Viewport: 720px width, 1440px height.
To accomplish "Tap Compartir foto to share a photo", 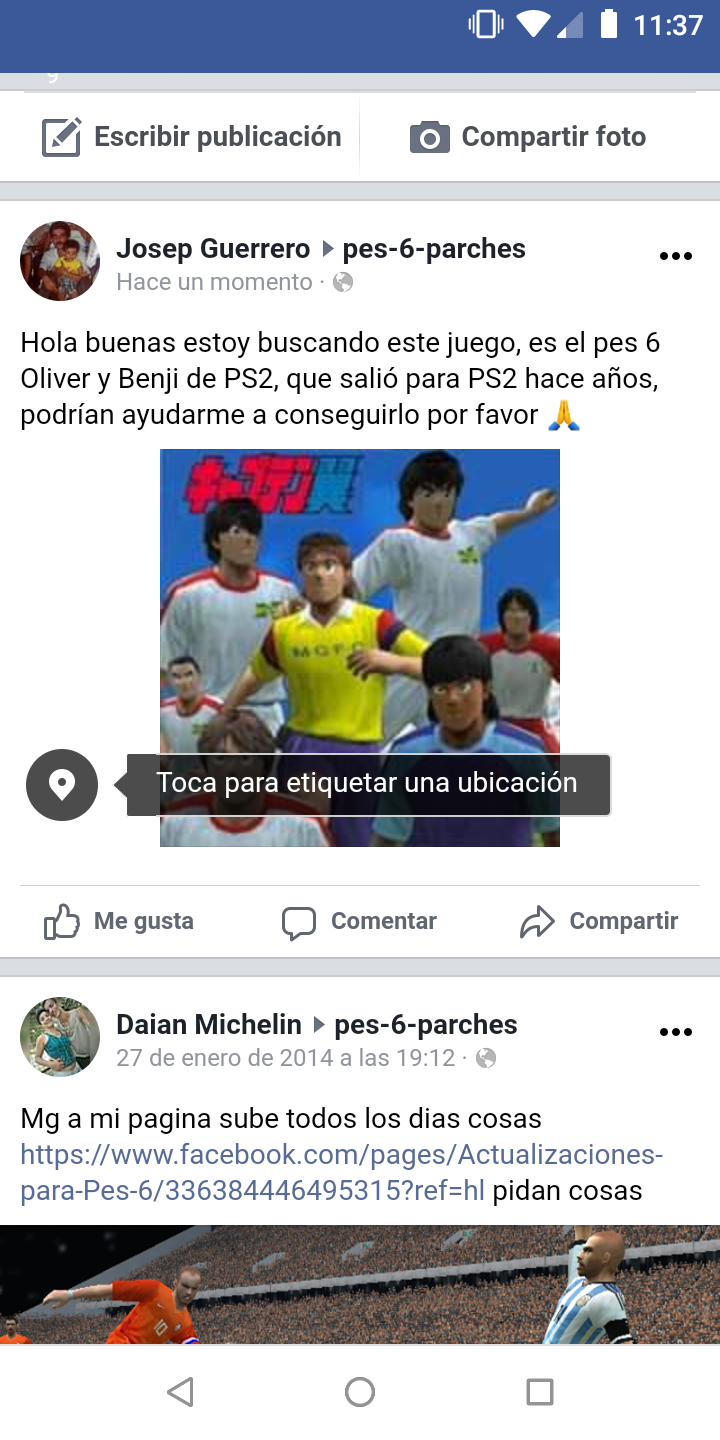I will [x=528, y=137].
